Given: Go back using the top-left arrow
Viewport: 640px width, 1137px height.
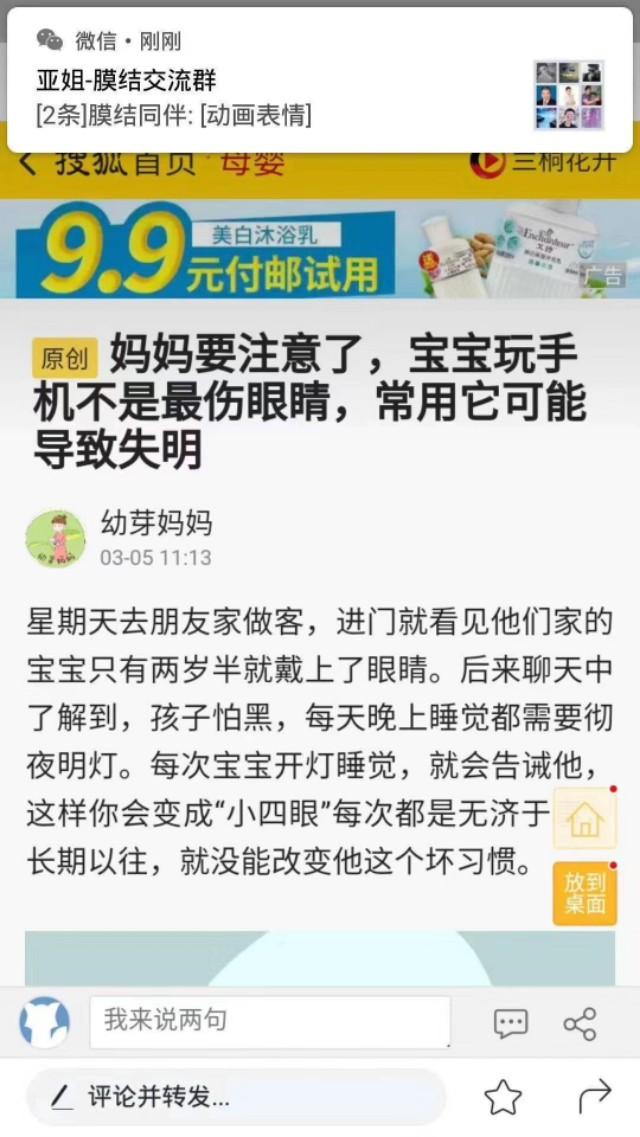Looking at the screenshot, I should coord(28,164).
